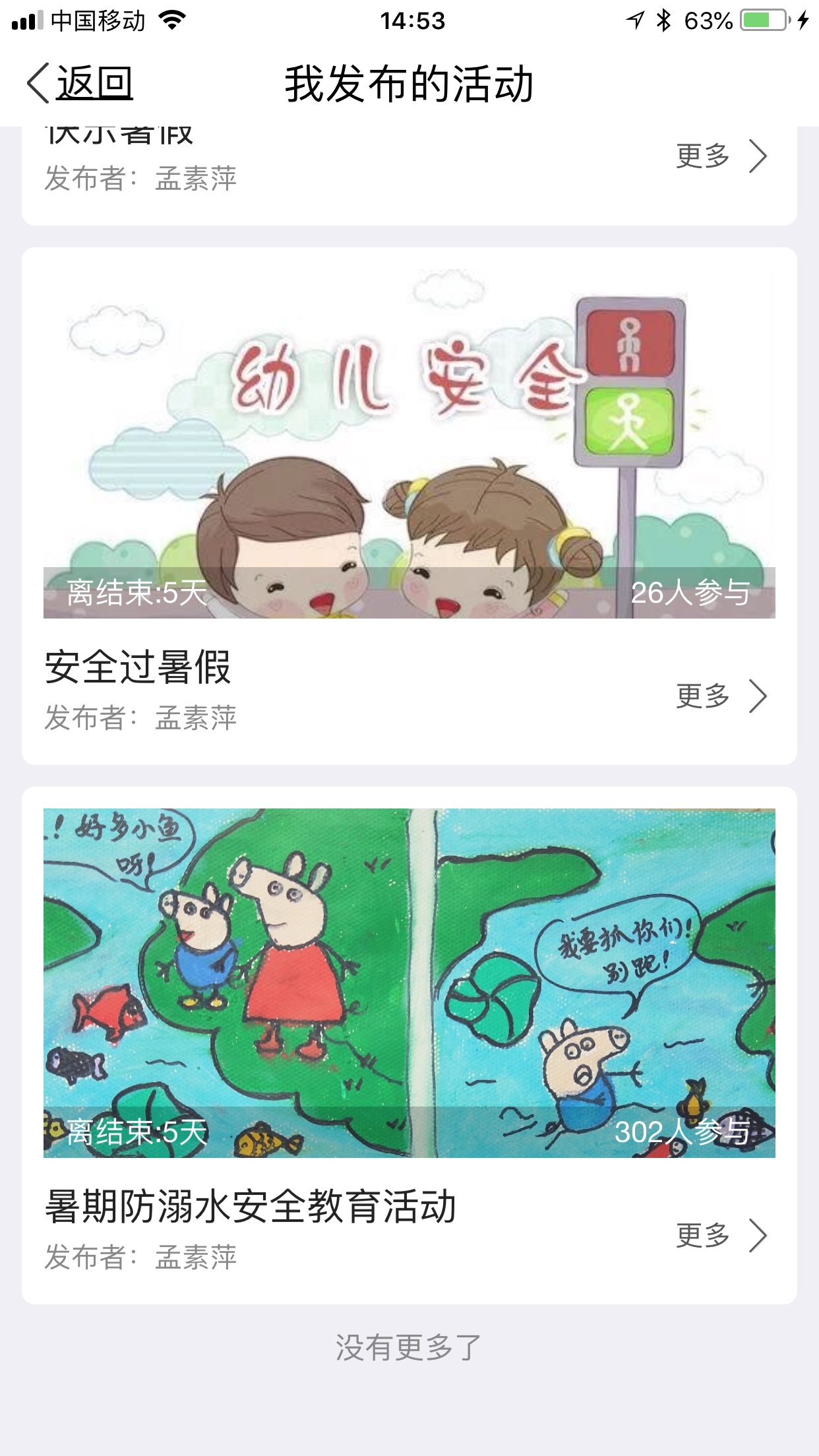The image size is (819, 1456).
Task: Go back using the 返回 button
Action: 80,84
